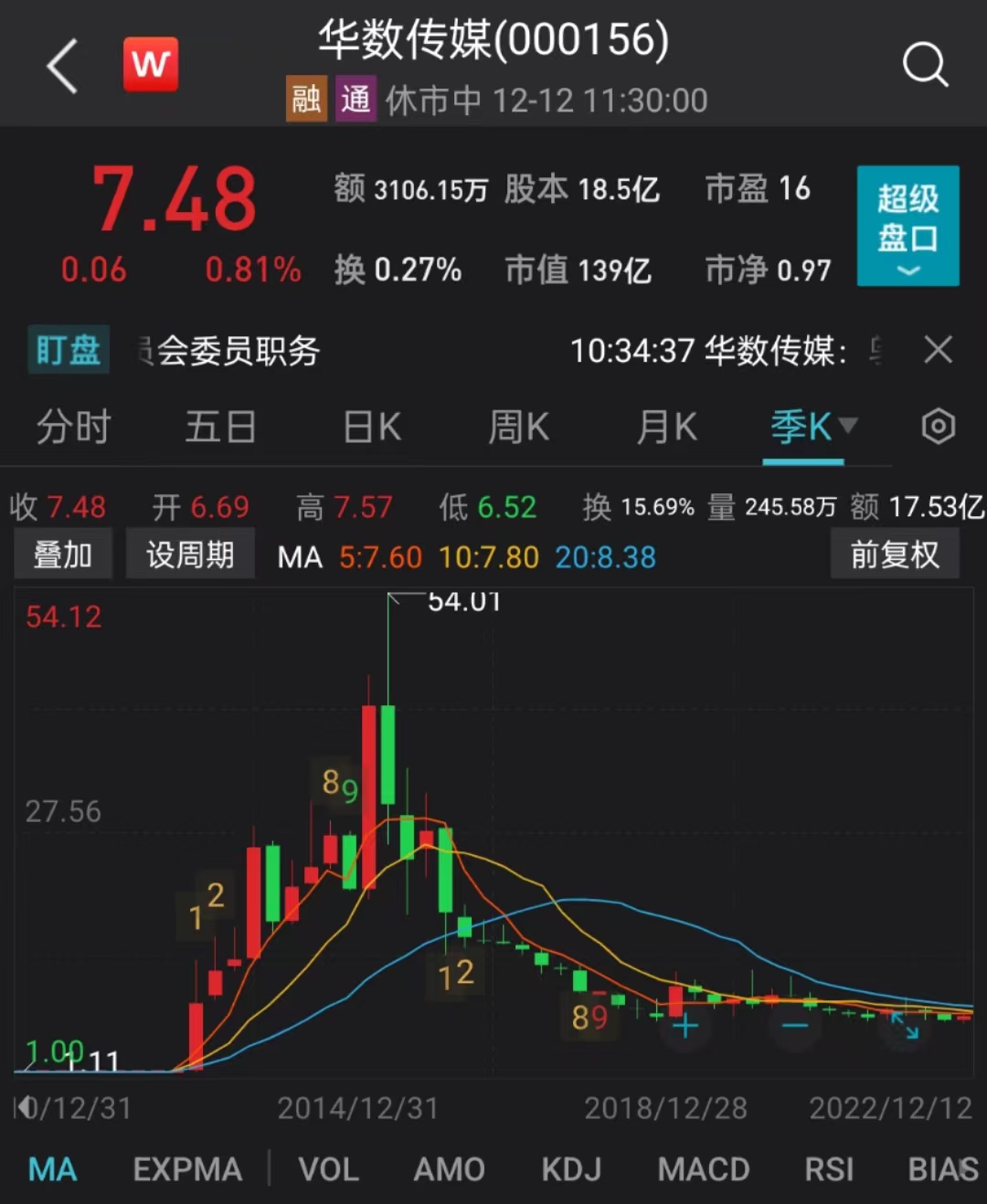View the 月K monthly chart
Screen dimensions: 987x1204
coord(666,427)
